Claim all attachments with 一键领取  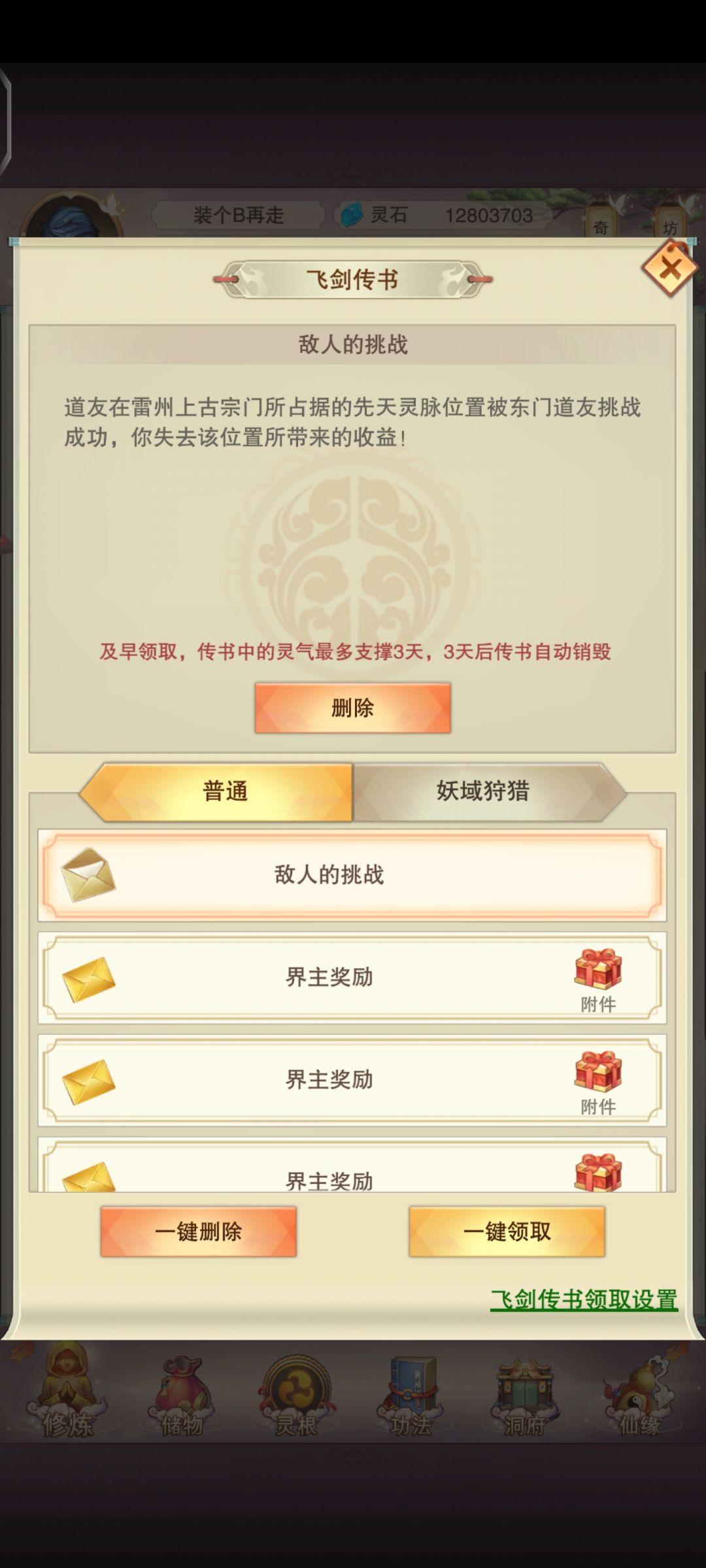pyautogui.click(x=507, y=1232)
